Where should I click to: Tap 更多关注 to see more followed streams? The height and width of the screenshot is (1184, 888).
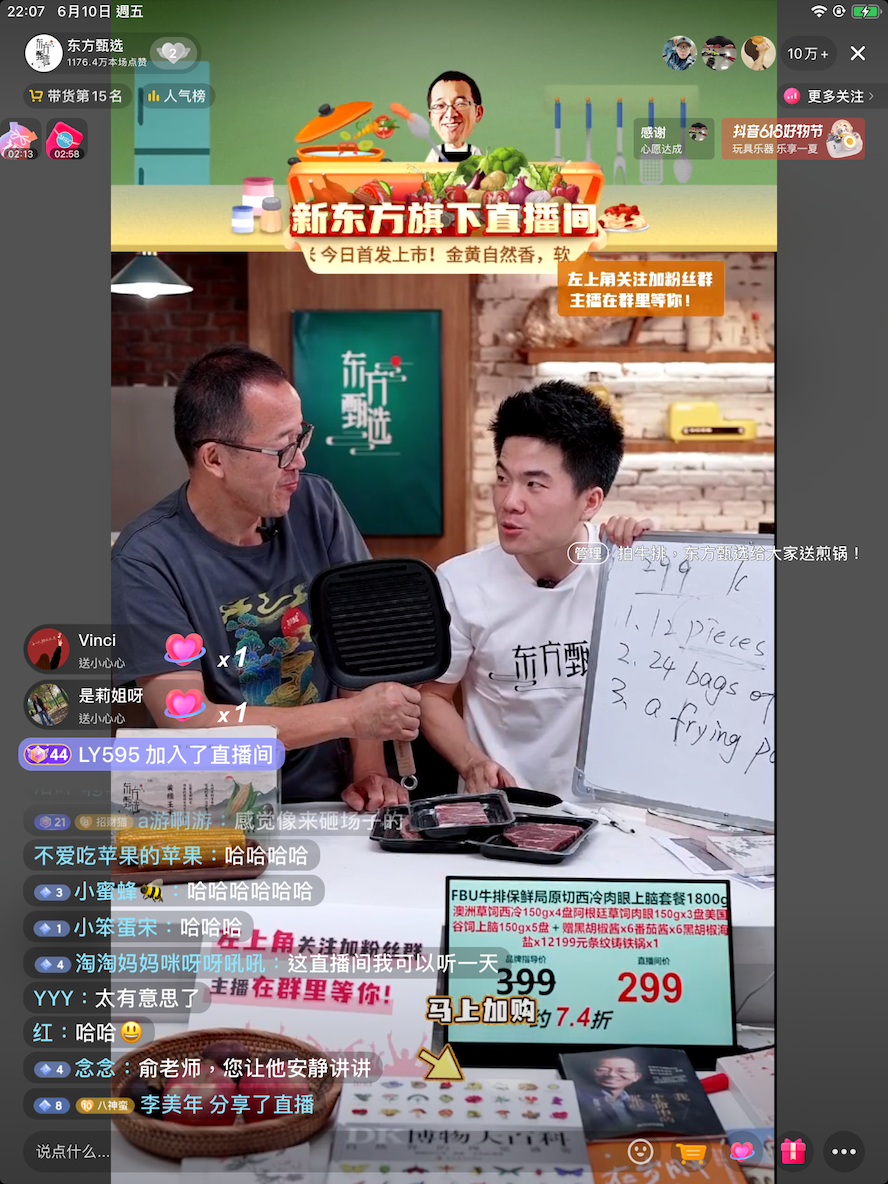[830, 96]
